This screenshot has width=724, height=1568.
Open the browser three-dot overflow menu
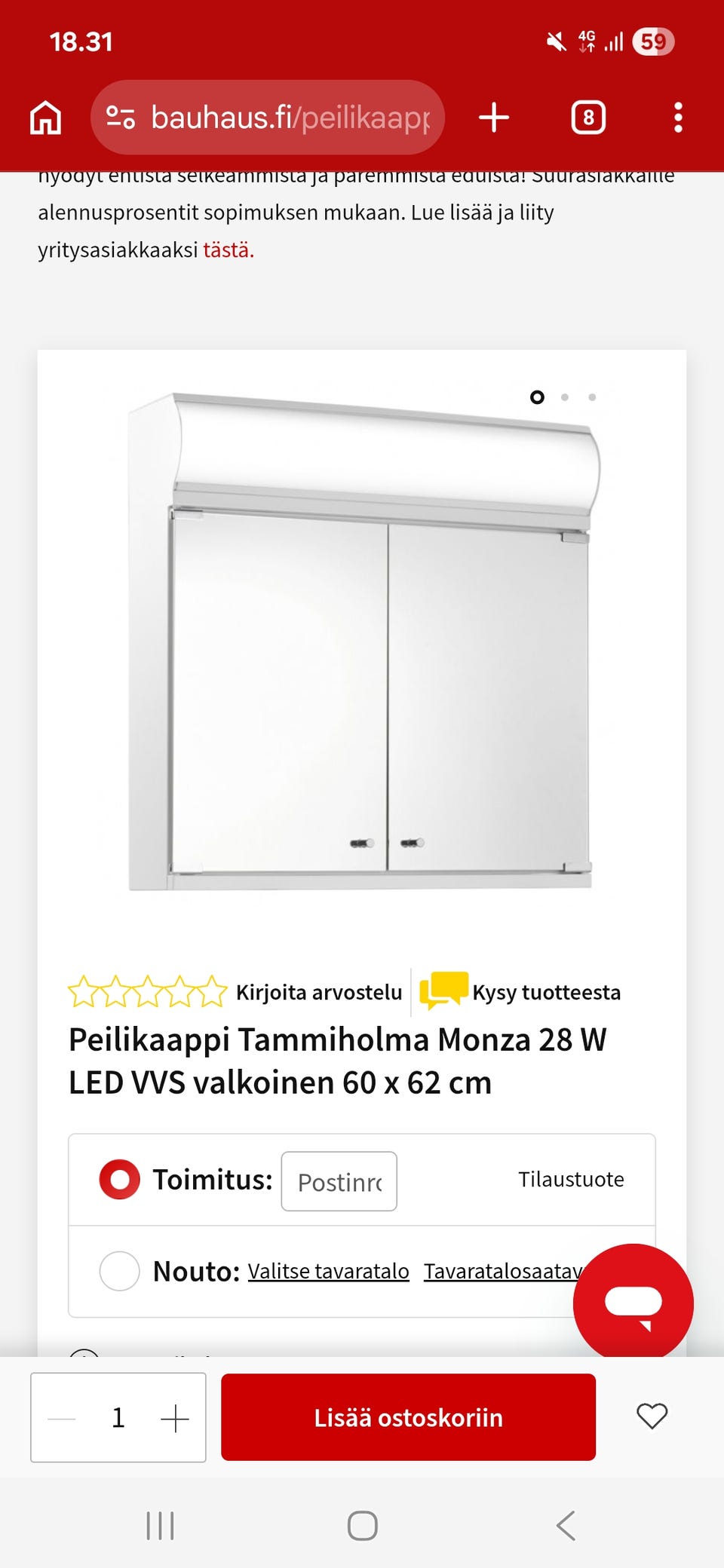[x=678, y=117]
